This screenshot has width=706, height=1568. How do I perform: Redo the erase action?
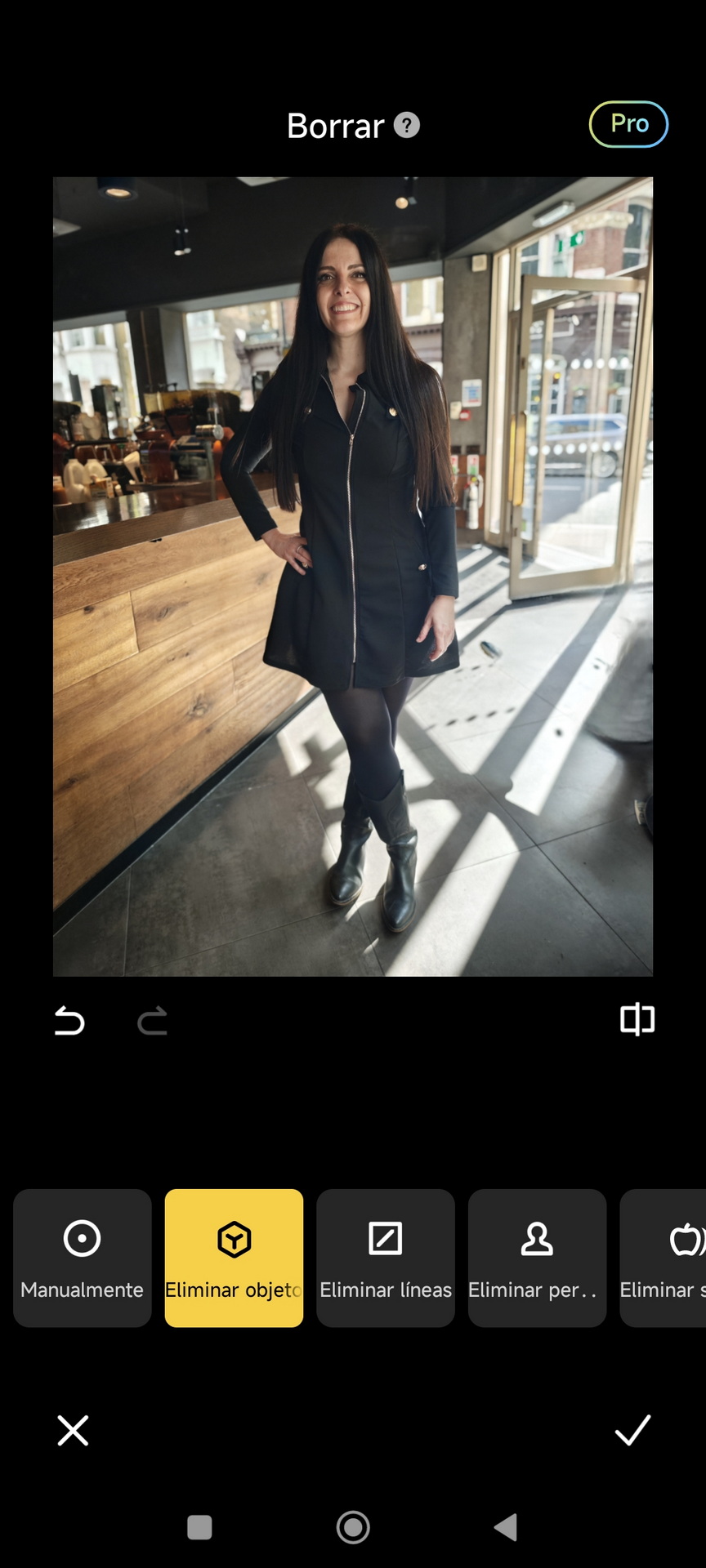coord(153,1021)
